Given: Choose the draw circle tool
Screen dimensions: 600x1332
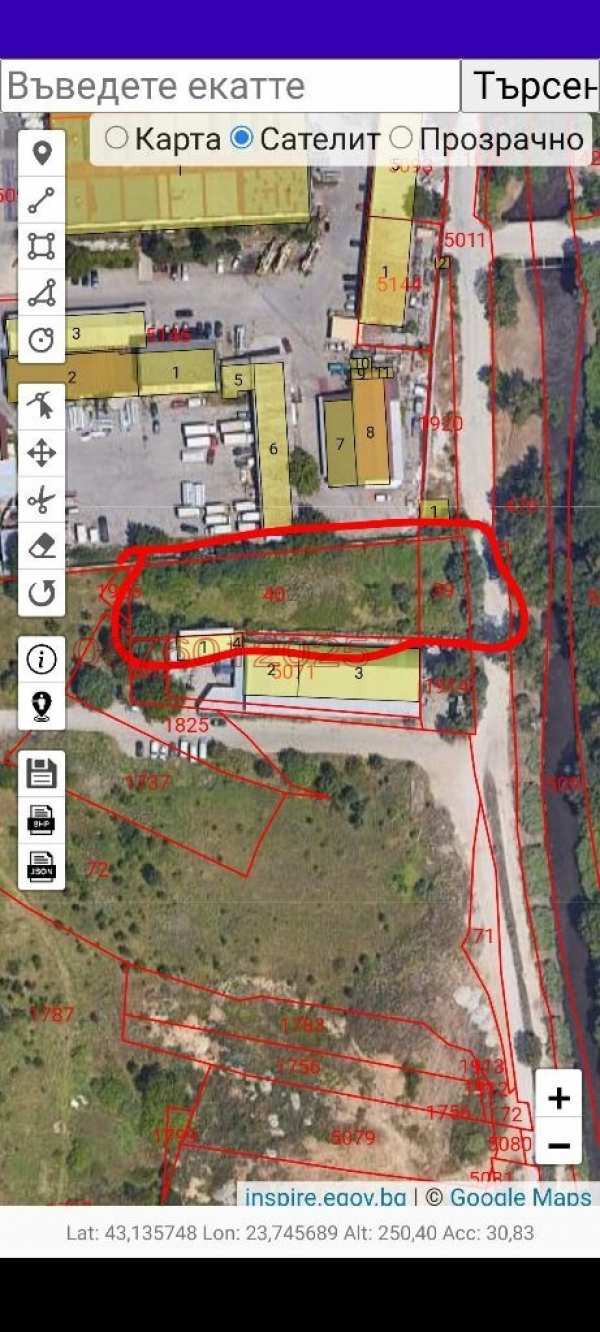Looking at the screenshot, I should coord(42,340).
